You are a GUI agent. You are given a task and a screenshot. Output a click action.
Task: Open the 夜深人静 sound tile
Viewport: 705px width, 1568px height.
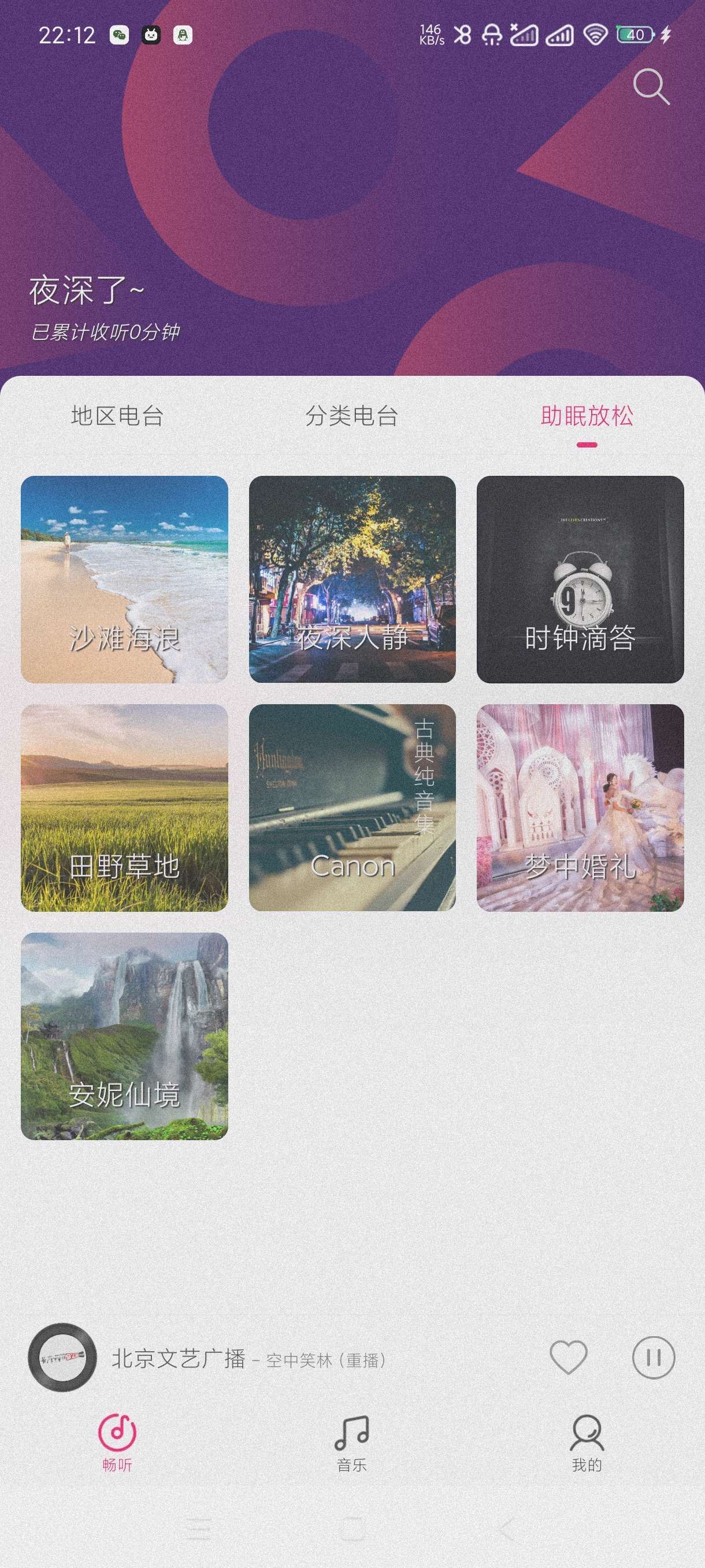tap(352, 579)
